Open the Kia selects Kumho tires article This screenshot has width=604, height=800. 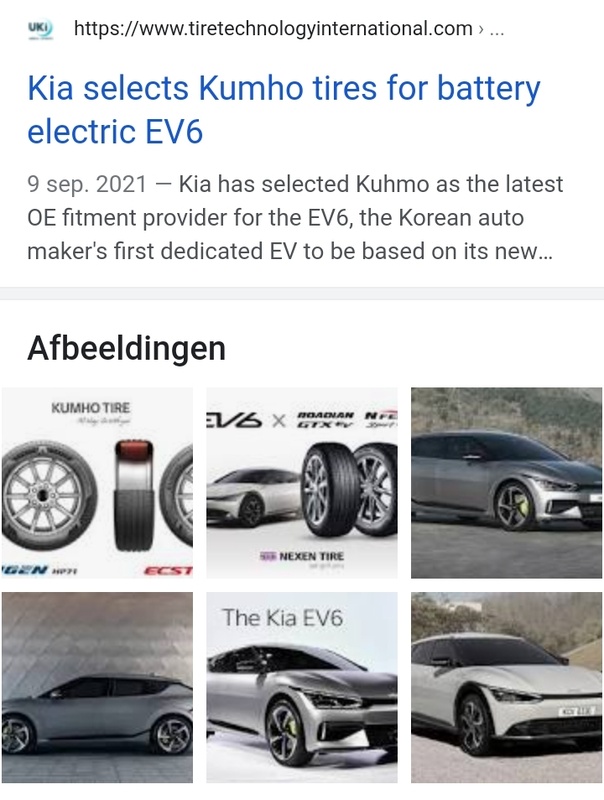point(283,109)
